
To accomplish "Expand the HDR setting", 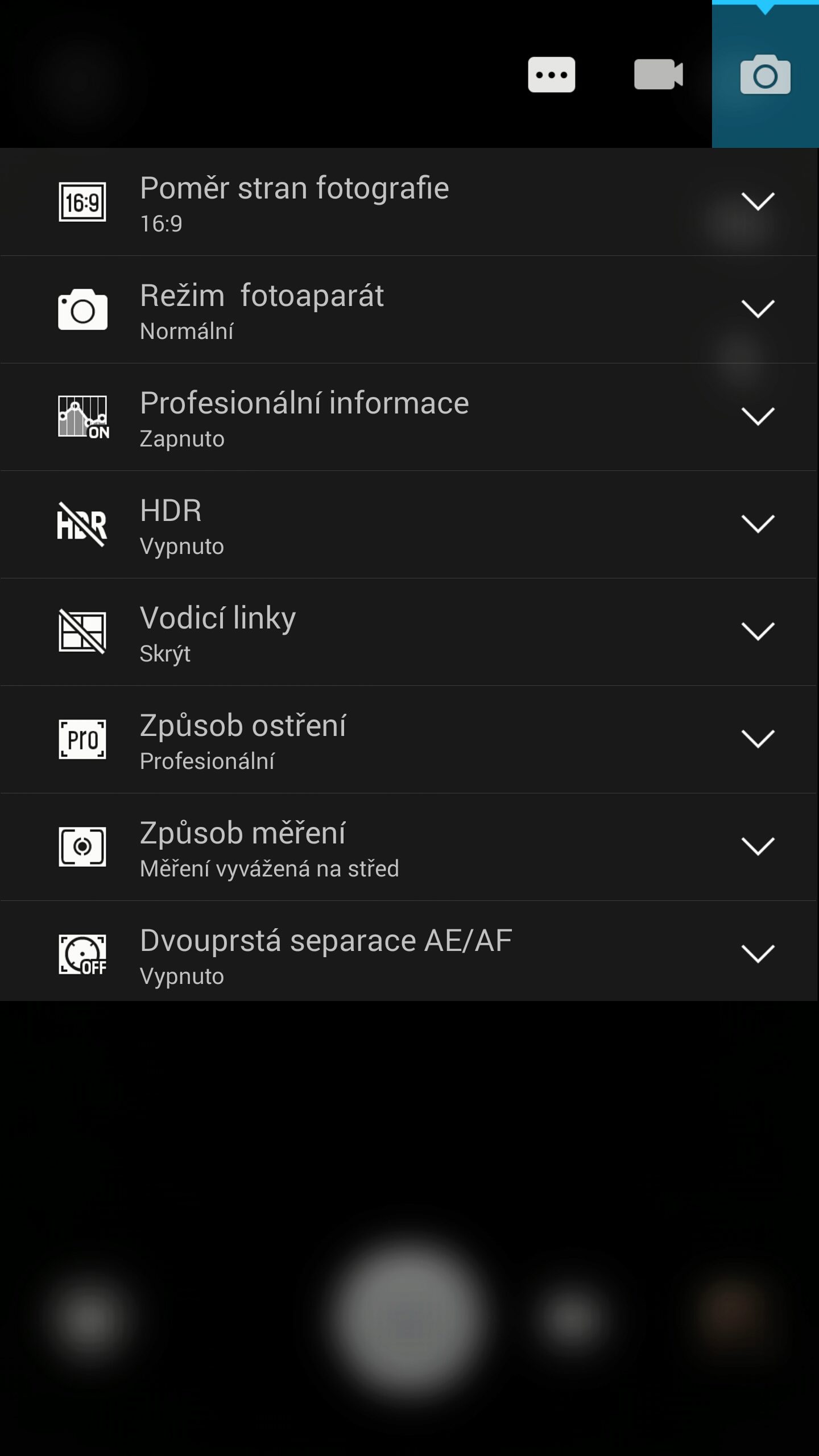I will pos(409,524).
